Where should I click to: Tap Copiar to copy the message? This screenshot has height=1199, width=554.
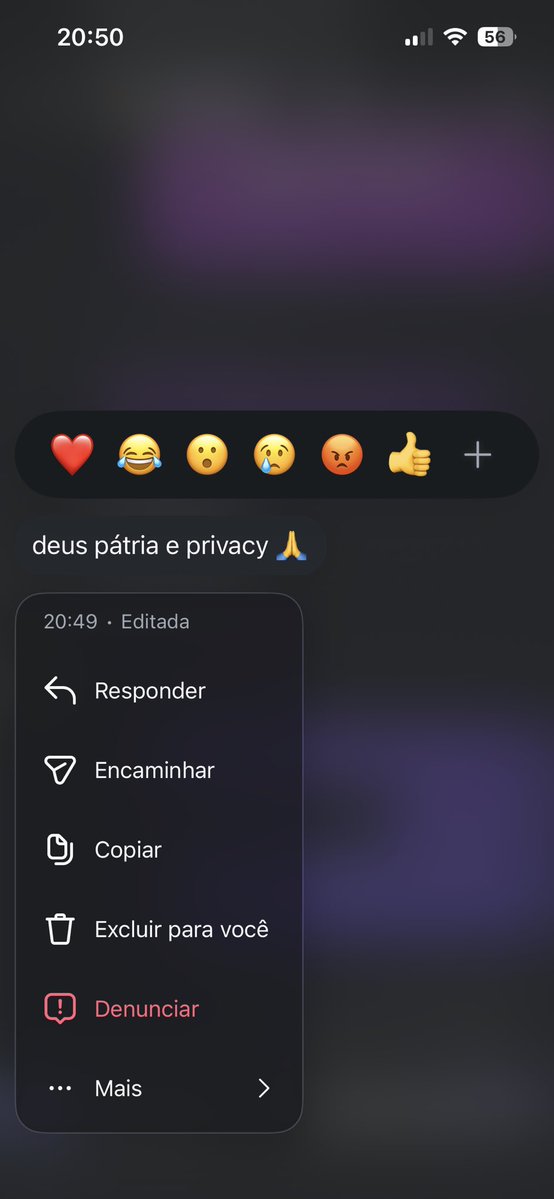coord(159,850)
